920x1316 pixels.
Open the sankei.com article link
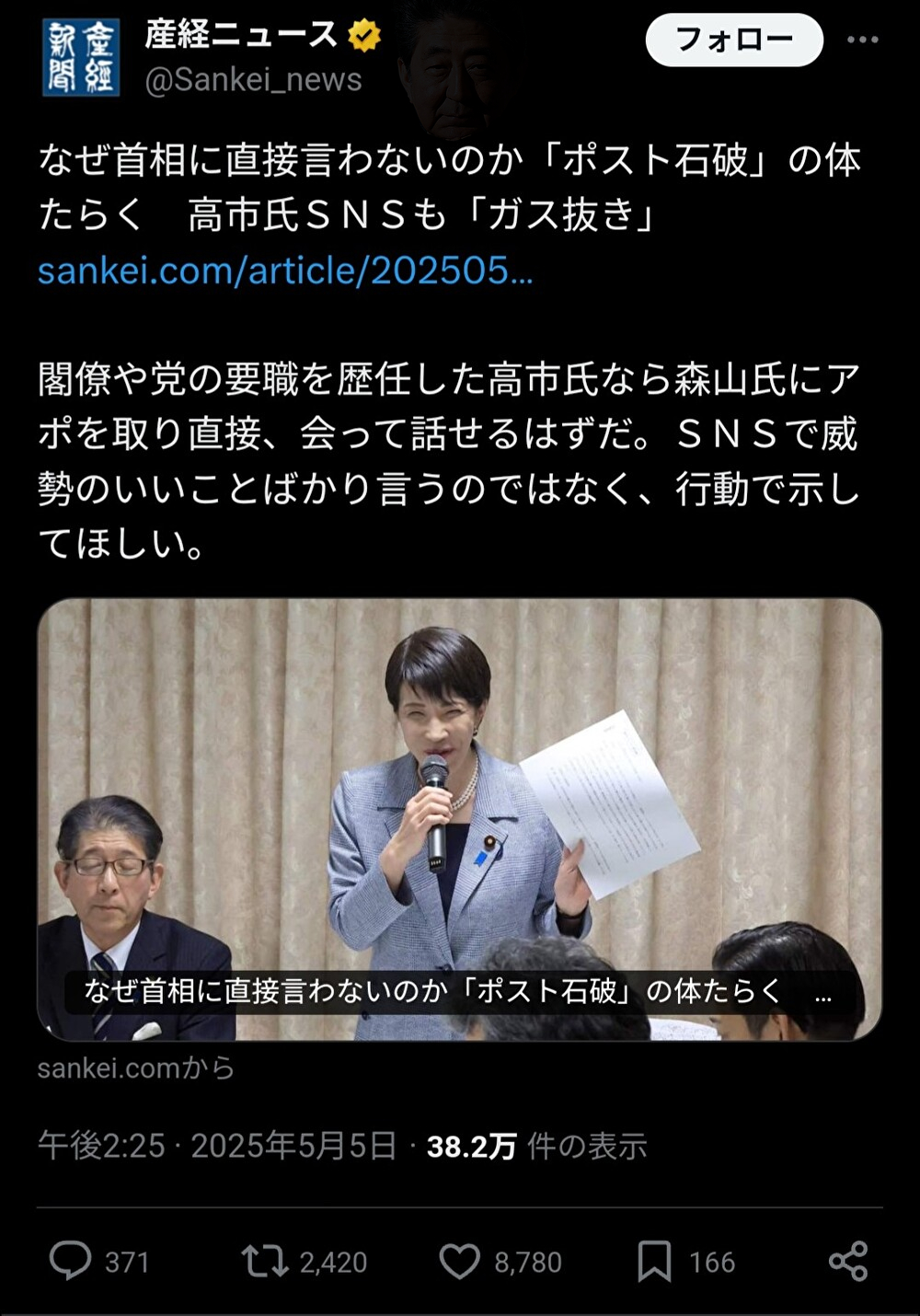pos(285,271)
